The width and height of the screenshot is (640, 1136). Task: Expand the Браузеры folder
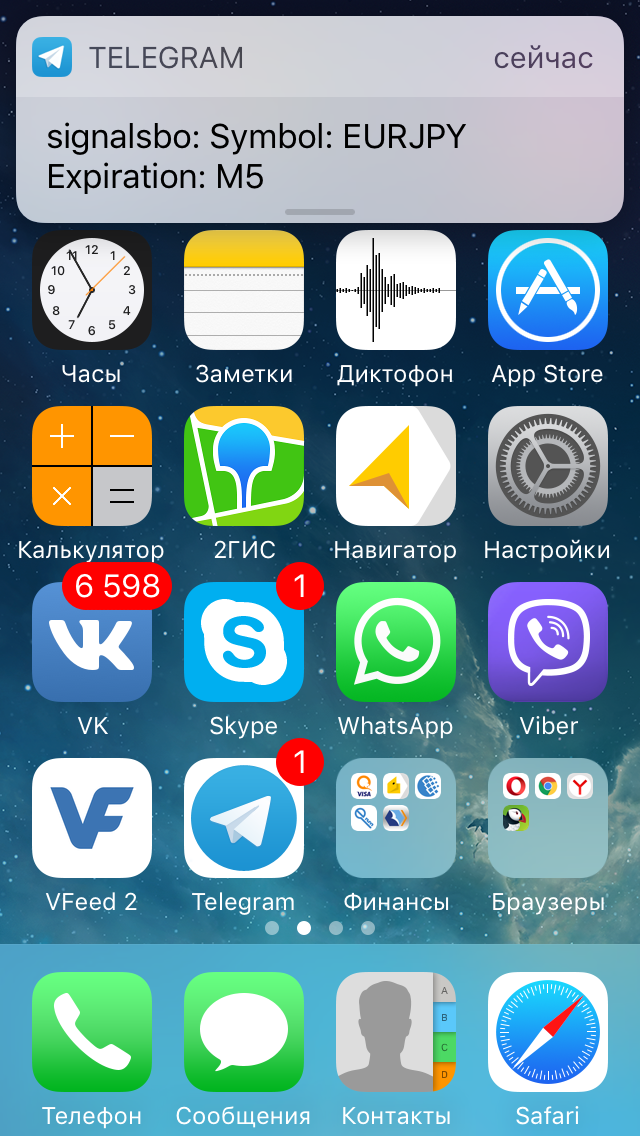pyautogui.click(x=548, y=818)
